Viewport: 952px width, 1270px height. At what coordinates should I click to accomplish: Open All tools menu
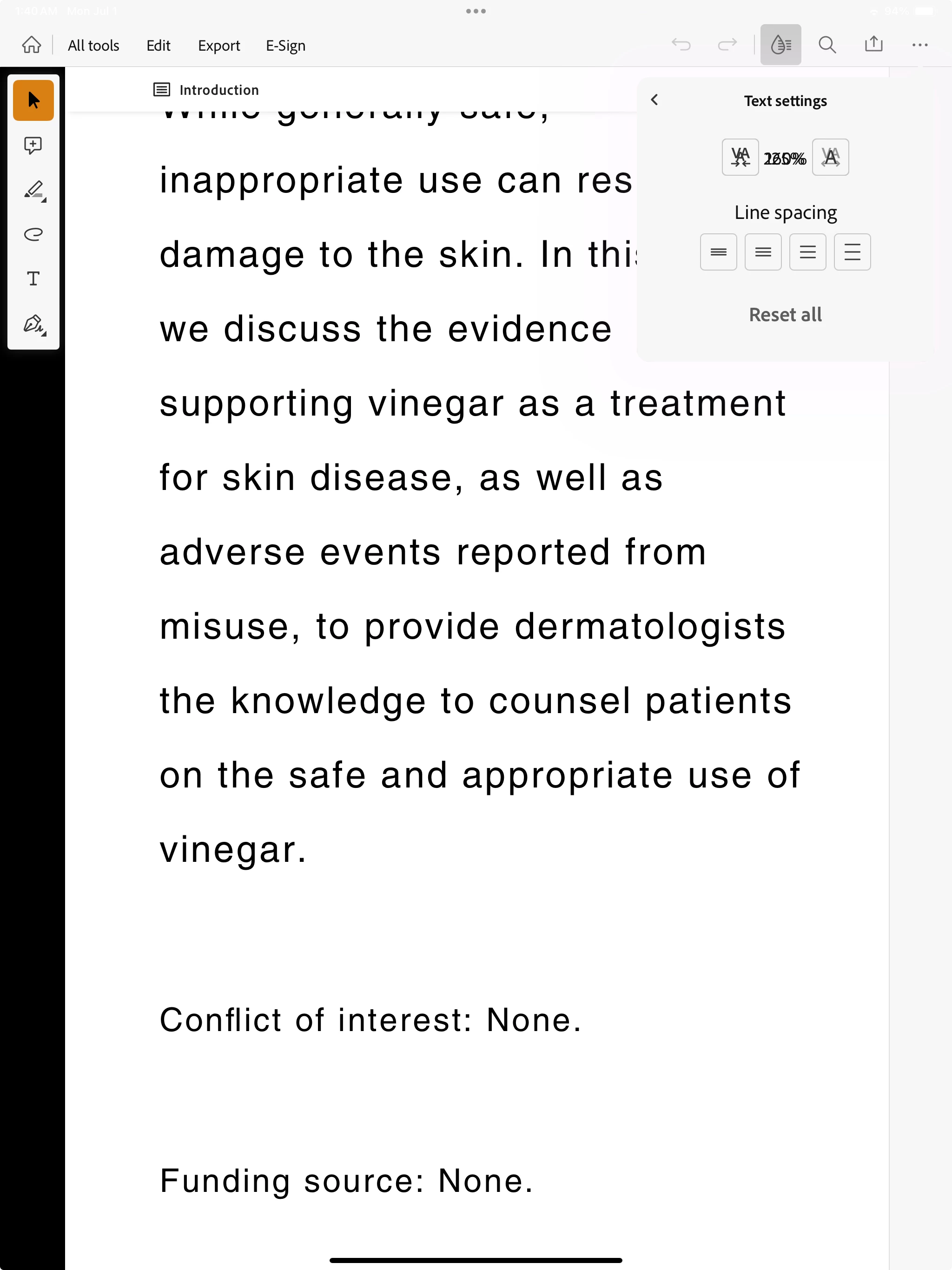click(x=93, y=46)
